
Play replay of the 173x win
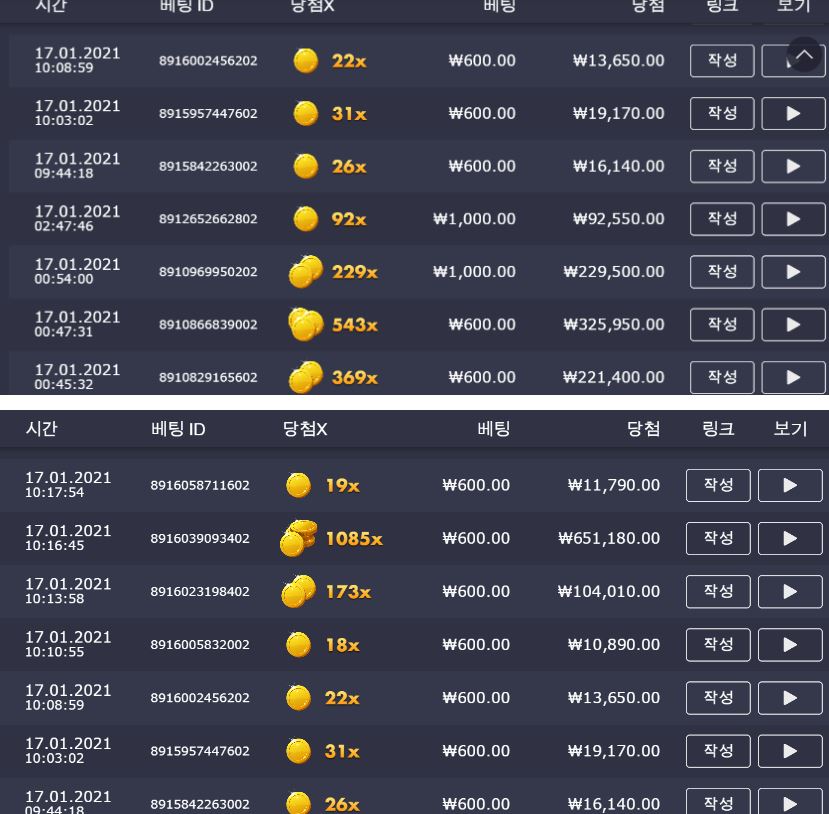[790, 591]
